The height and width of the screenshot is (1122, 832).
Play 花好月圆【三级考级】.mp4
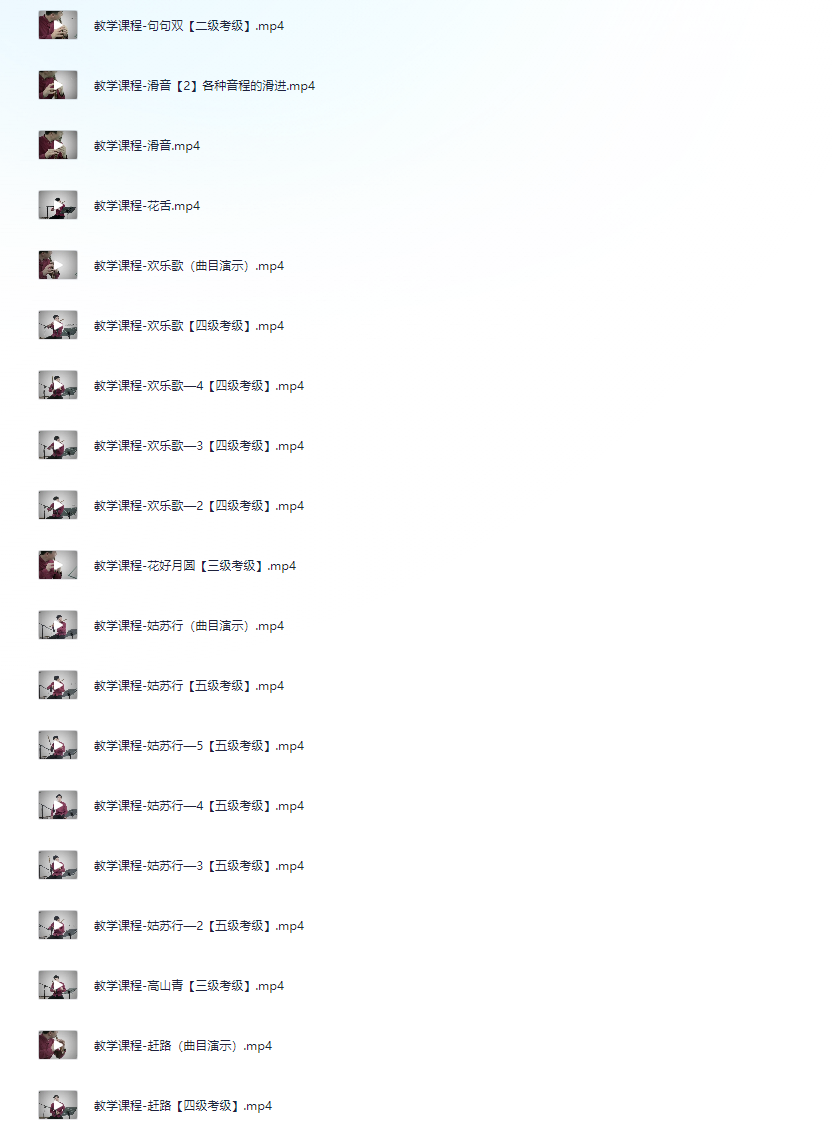[194, 566]
